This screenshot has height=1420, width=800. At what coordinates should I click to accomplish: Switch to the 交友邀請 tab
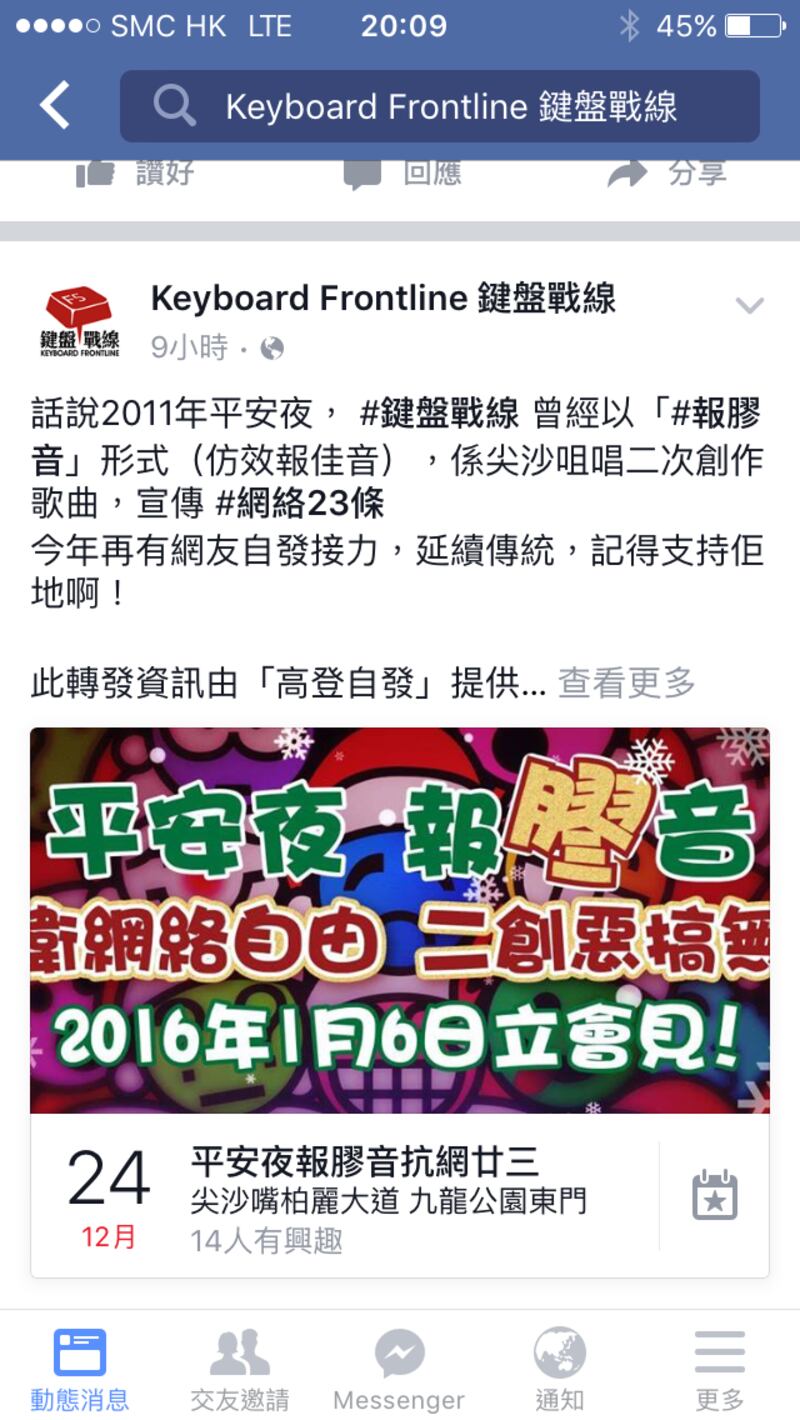pyautogui.click(x=240, y=1370)
